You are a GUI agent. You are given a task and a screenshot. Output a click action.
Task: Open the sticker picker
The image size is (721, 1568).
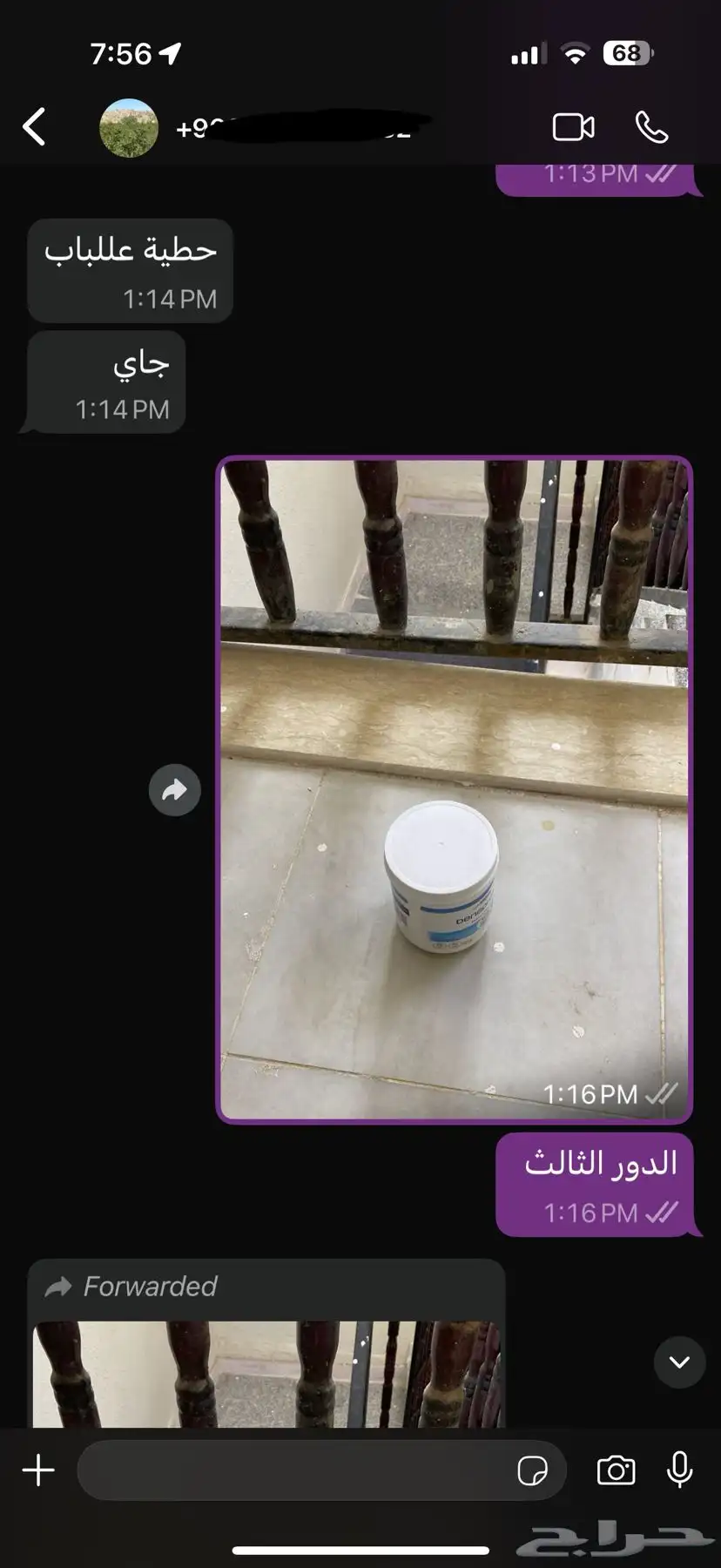click(532, 1471)
